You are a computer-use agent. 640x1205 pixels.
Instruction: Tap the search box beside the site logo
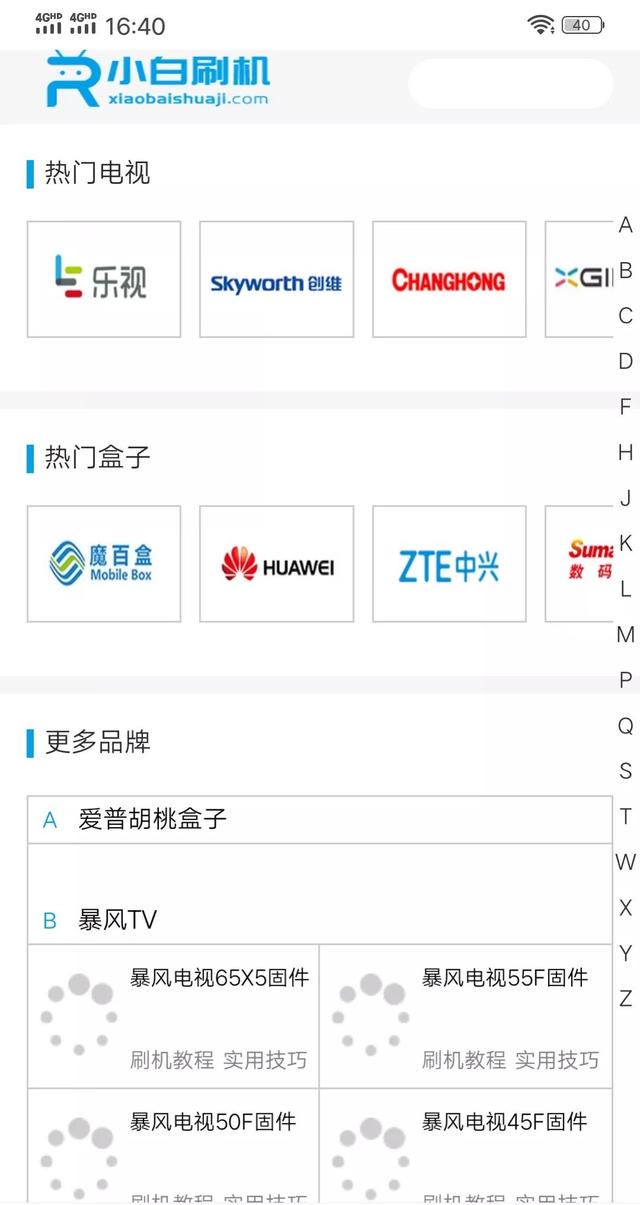[x=510, y=83]
